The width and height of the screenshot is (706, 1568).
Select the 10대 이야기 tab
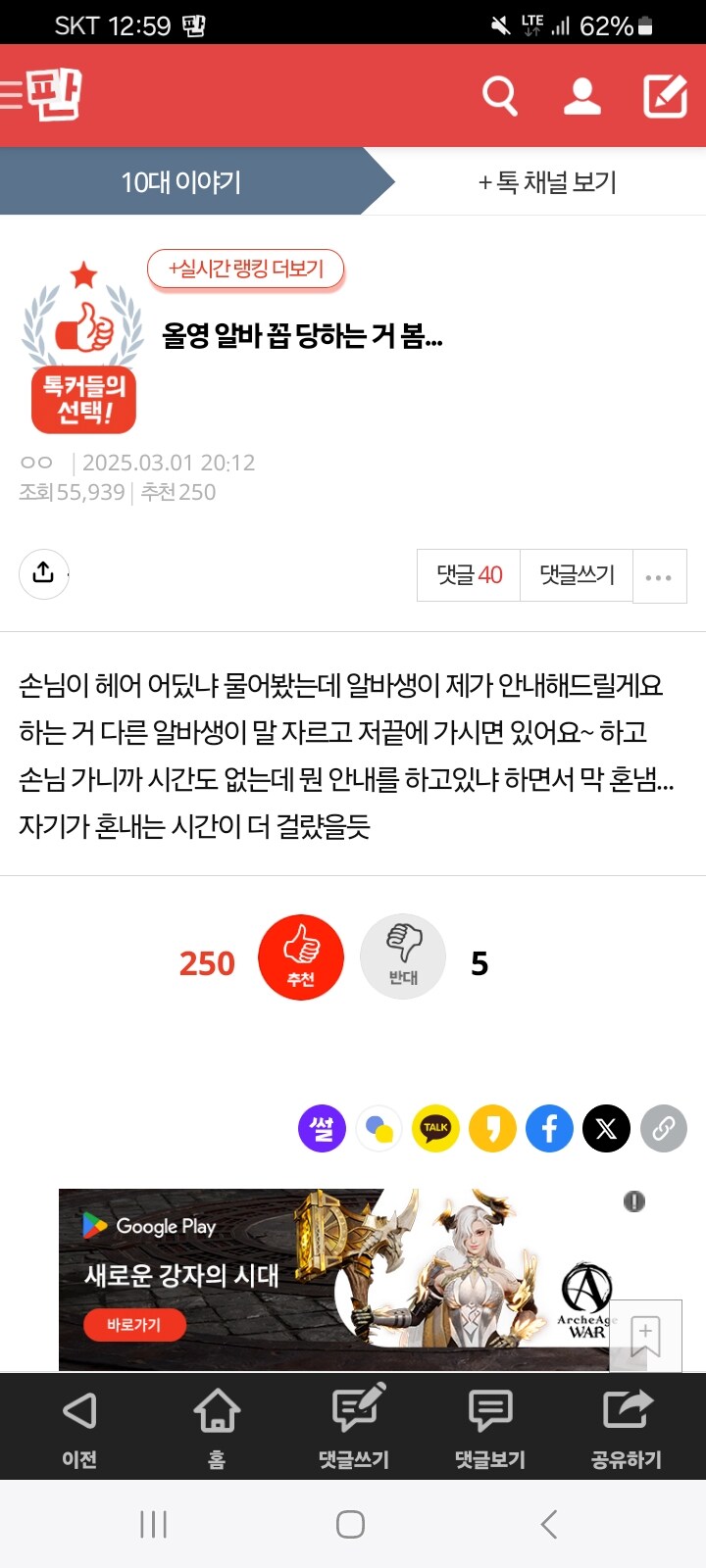(x=182, y=180)
